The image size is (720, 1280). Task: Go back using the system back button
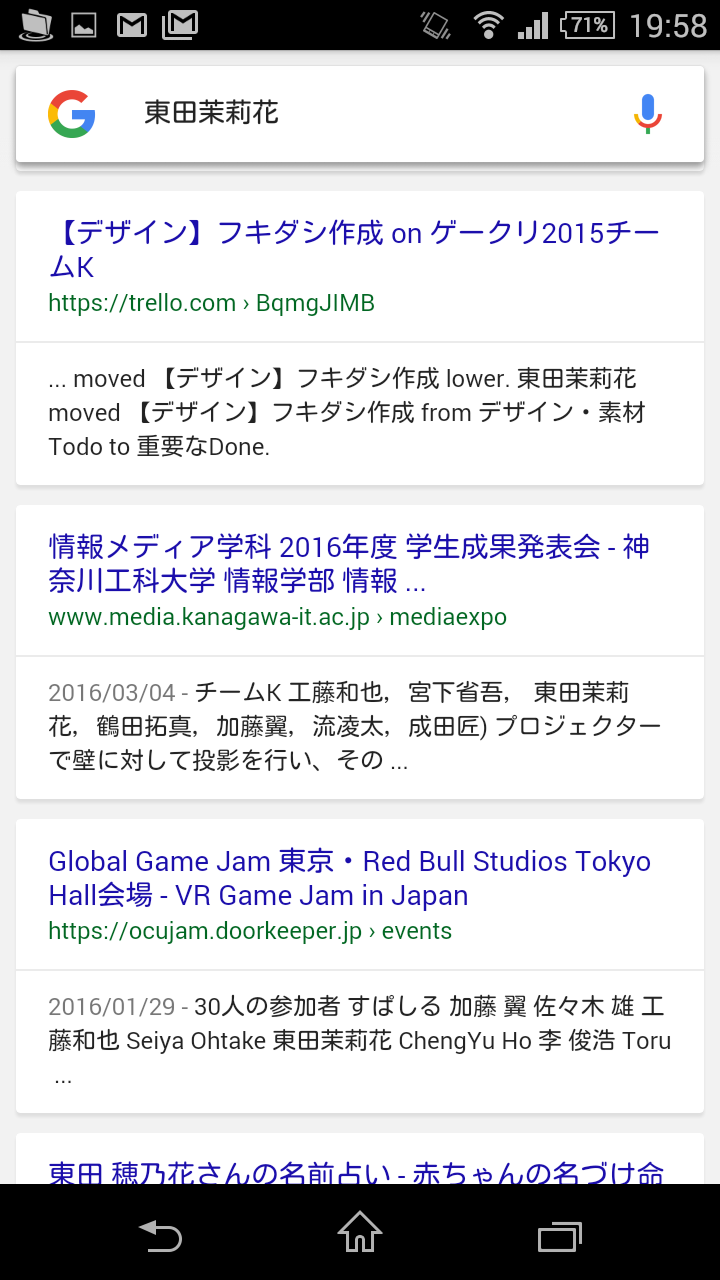click(x=160, y=1235)
